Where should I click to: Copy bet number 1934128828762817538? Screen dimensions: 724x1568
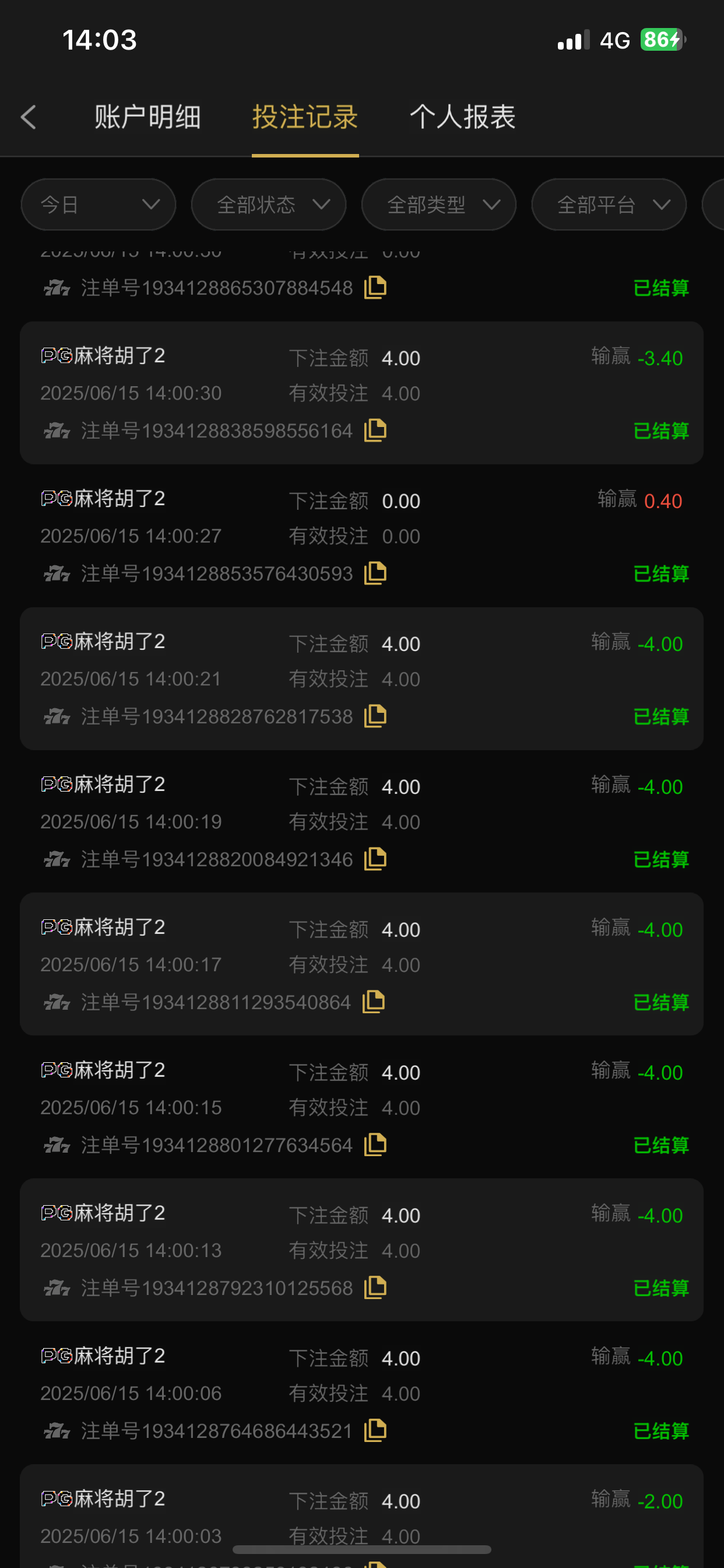click(x=375, y=716)
